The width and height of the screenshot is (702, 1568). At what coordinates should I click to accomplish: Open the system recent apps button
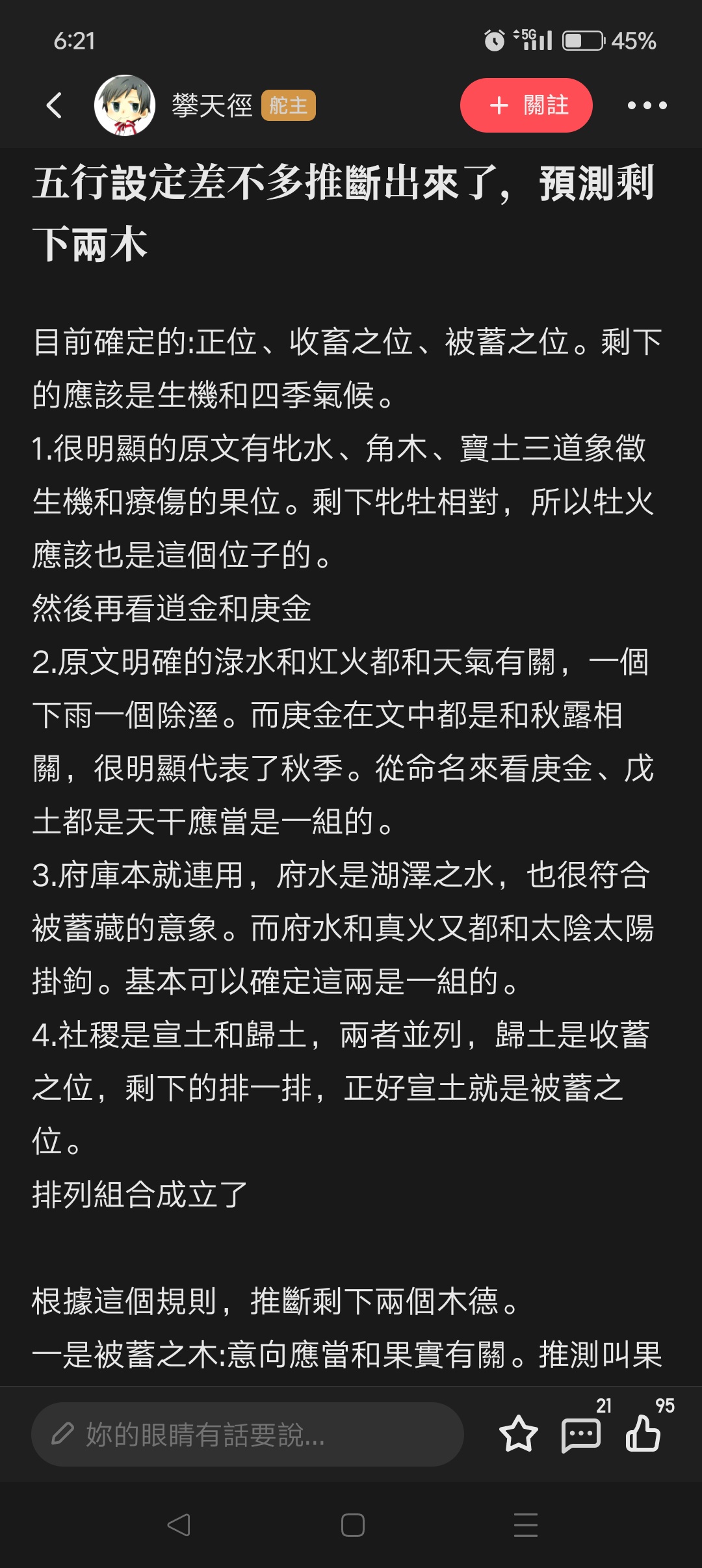[525, 1525]
